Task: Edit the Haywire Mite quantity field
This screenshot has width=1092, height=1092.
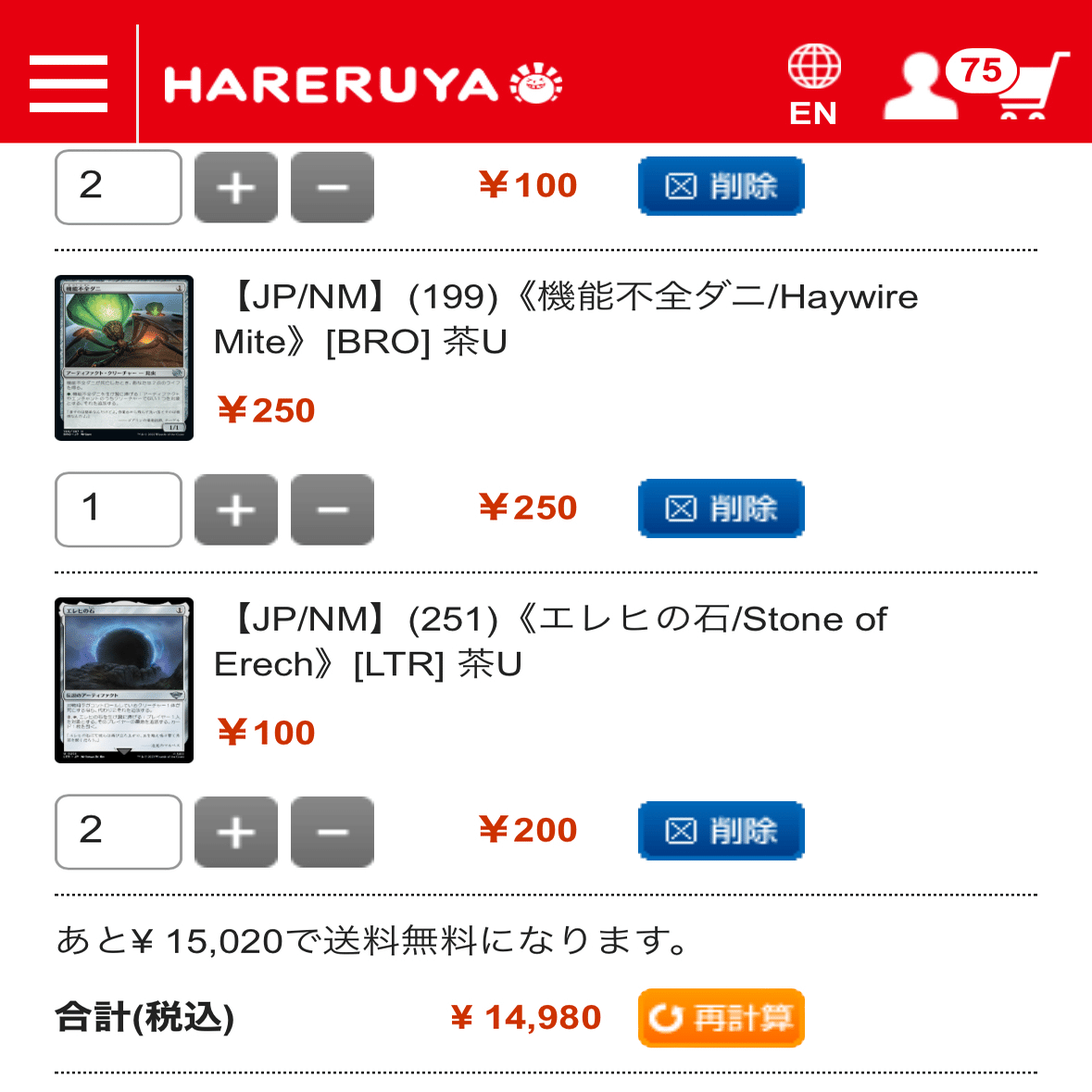Action: (119, 509)
